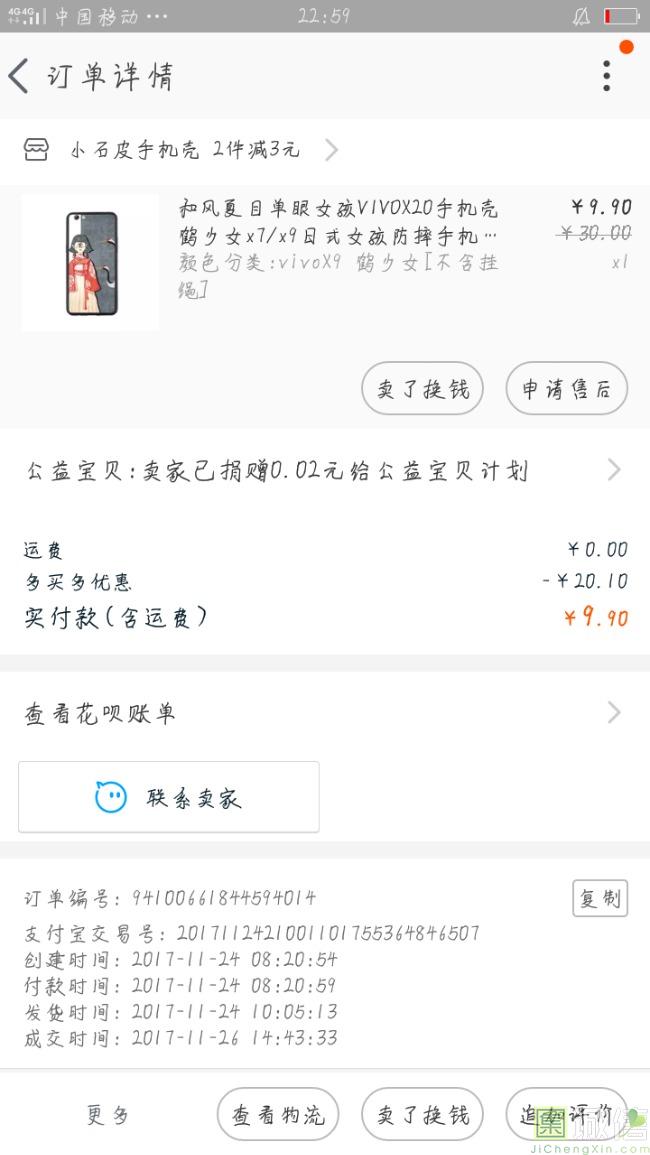Viewport: 650px width, 1155px height.
Task: Check shipping with 查看物流
Action: click(278, 1114)
